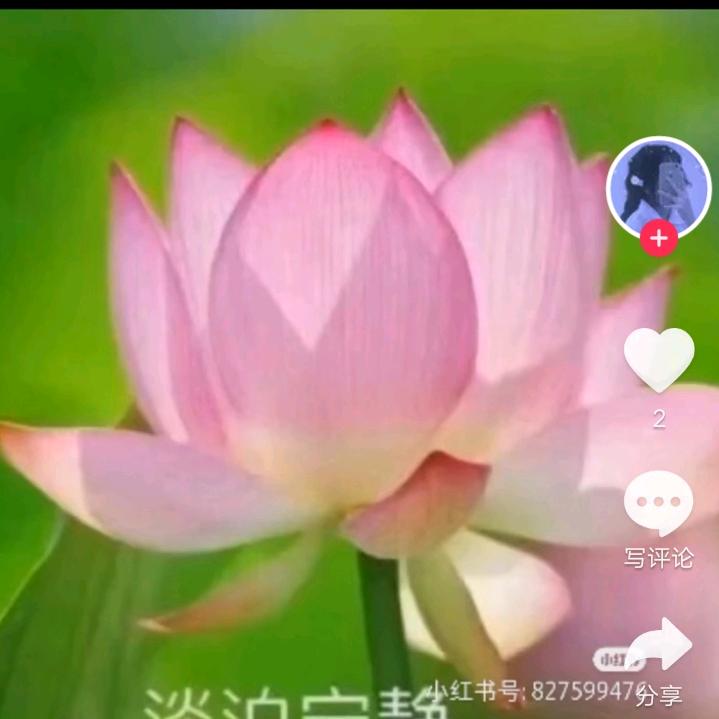Follow the creator with the red plus
719x719 pixels.
[658, 239]
